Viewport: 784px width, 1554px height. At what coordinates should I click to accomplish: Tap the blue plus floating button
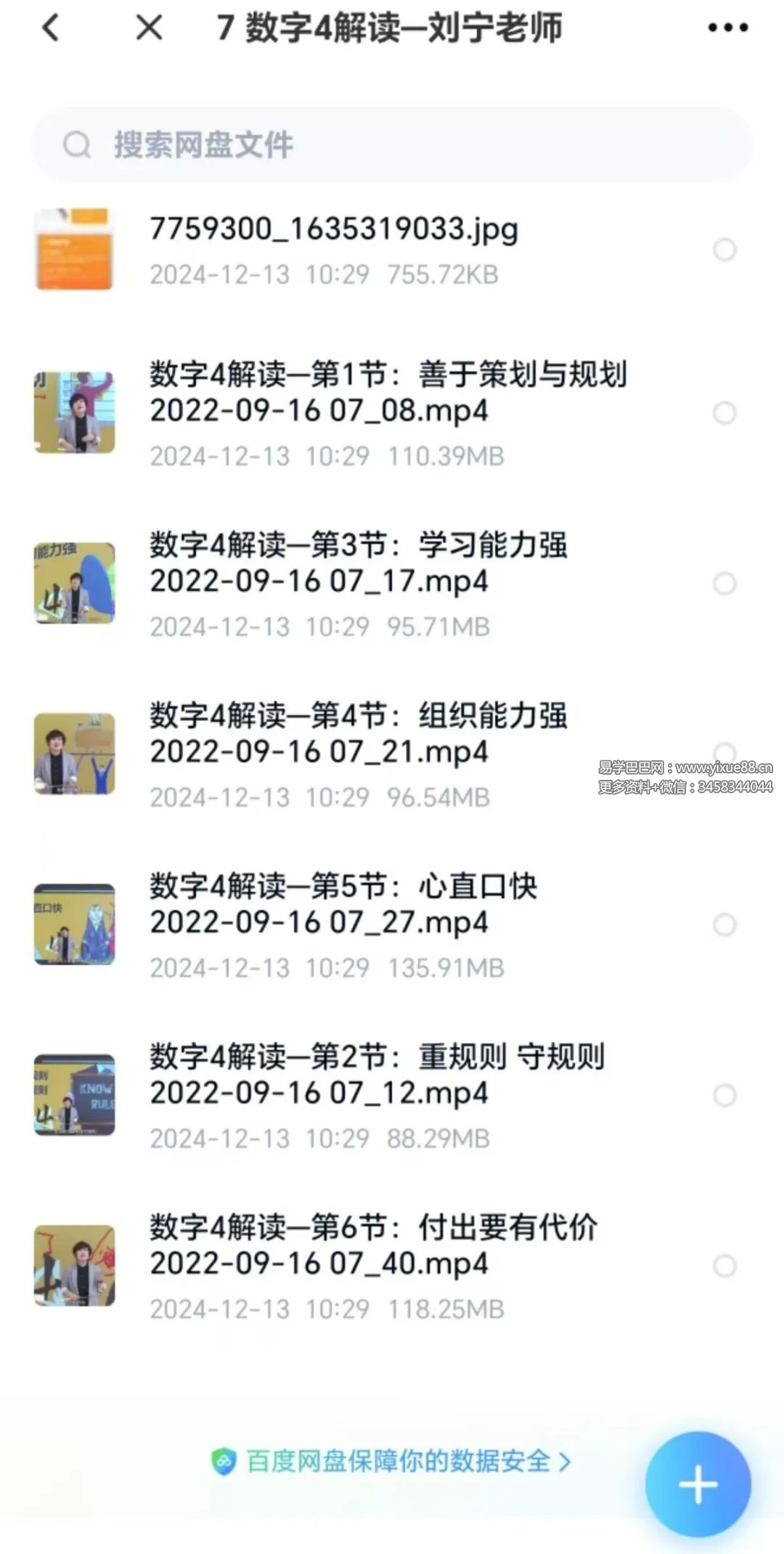[698, 1484]
